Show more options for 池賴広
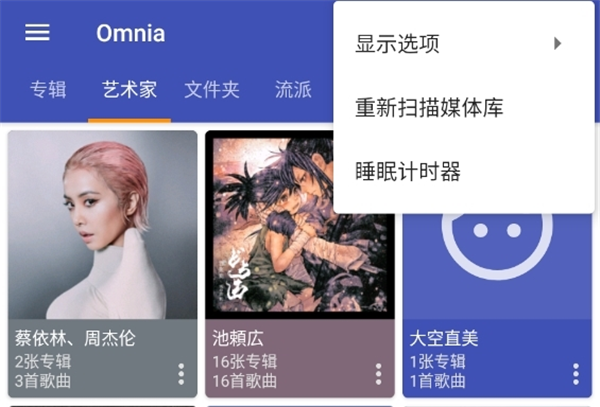 (378, 374)
